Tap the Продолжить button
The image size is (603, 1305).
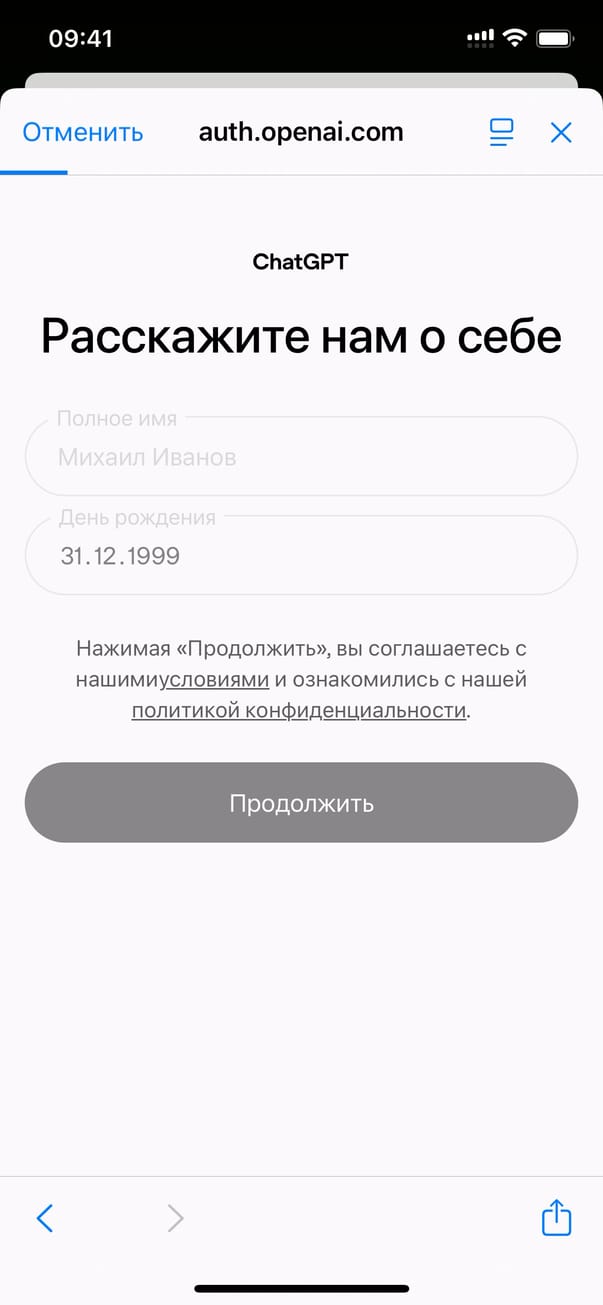tap(301, 802)
